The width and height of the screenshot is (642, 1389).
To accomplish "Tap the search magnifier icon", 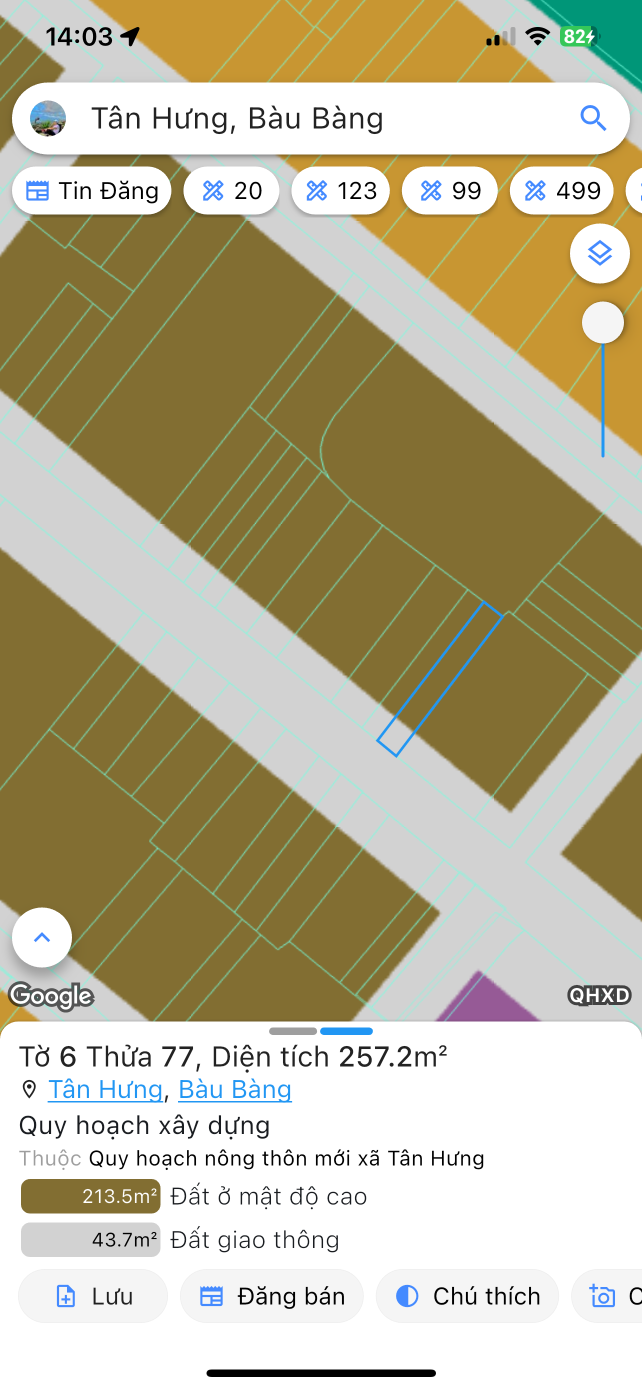I will (x=593, y=119).
